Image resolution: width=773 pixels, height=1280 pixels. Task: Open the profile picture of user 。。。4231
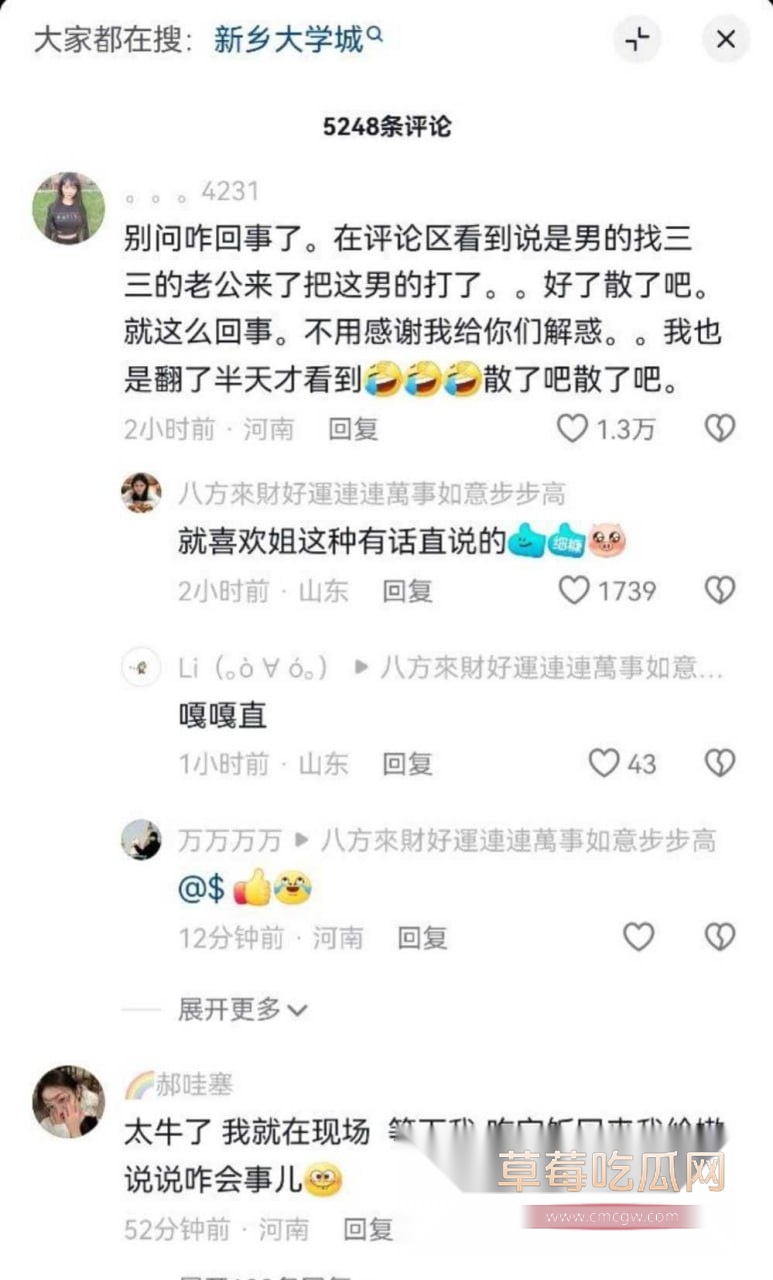click(x=68, y=208)
